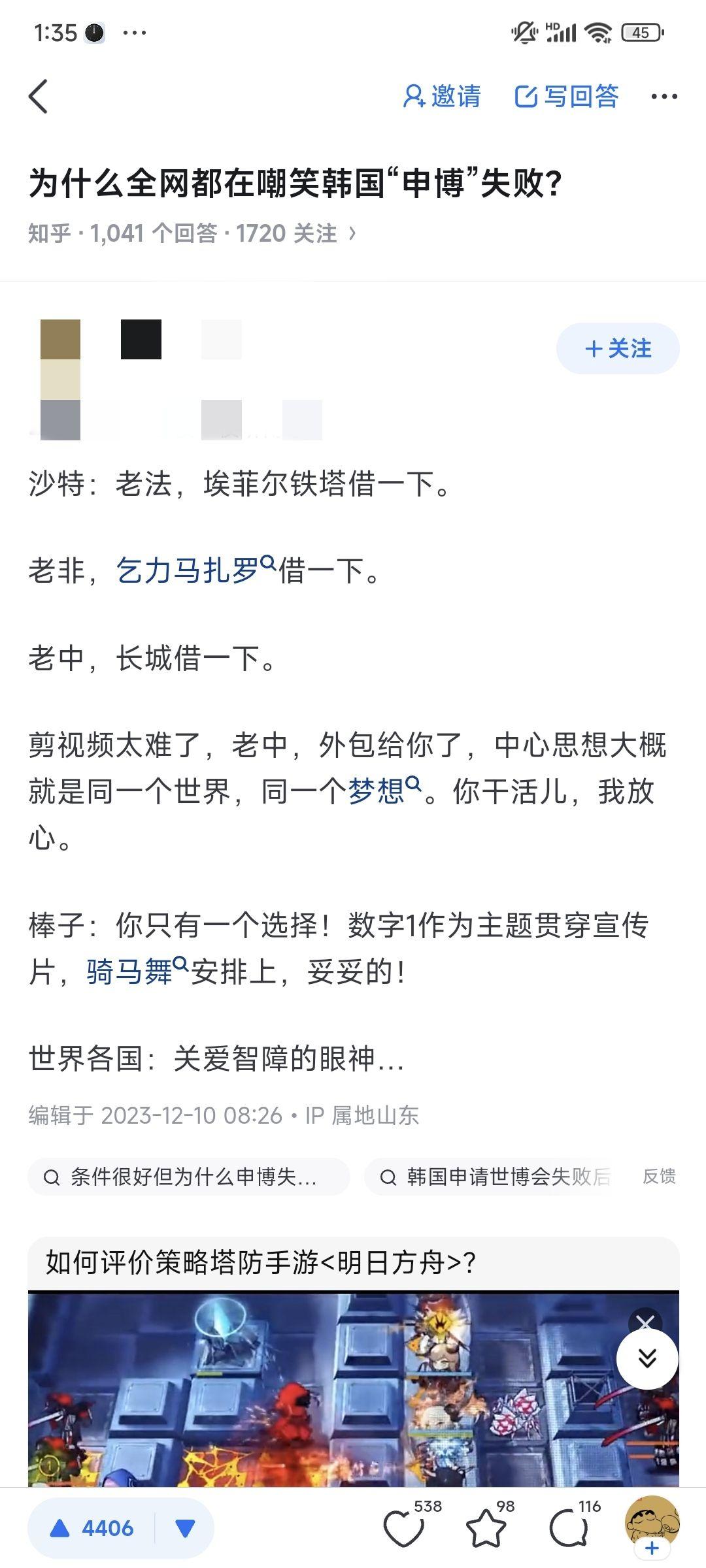Follow the answer author with +关注
The image size is (706, 1568).
point(618,348)
